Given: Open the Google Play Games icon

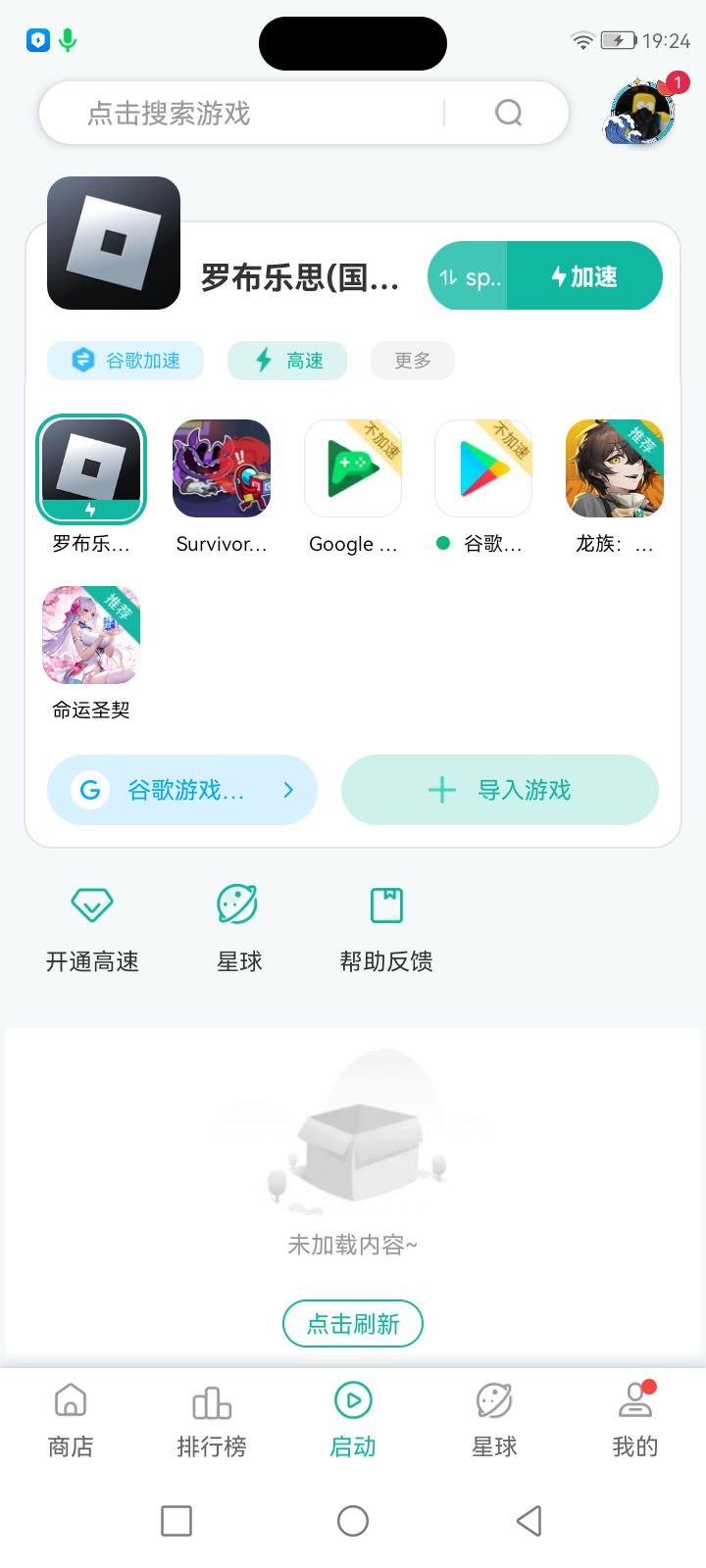Looking at the screenshot, I should click(353, 470).
